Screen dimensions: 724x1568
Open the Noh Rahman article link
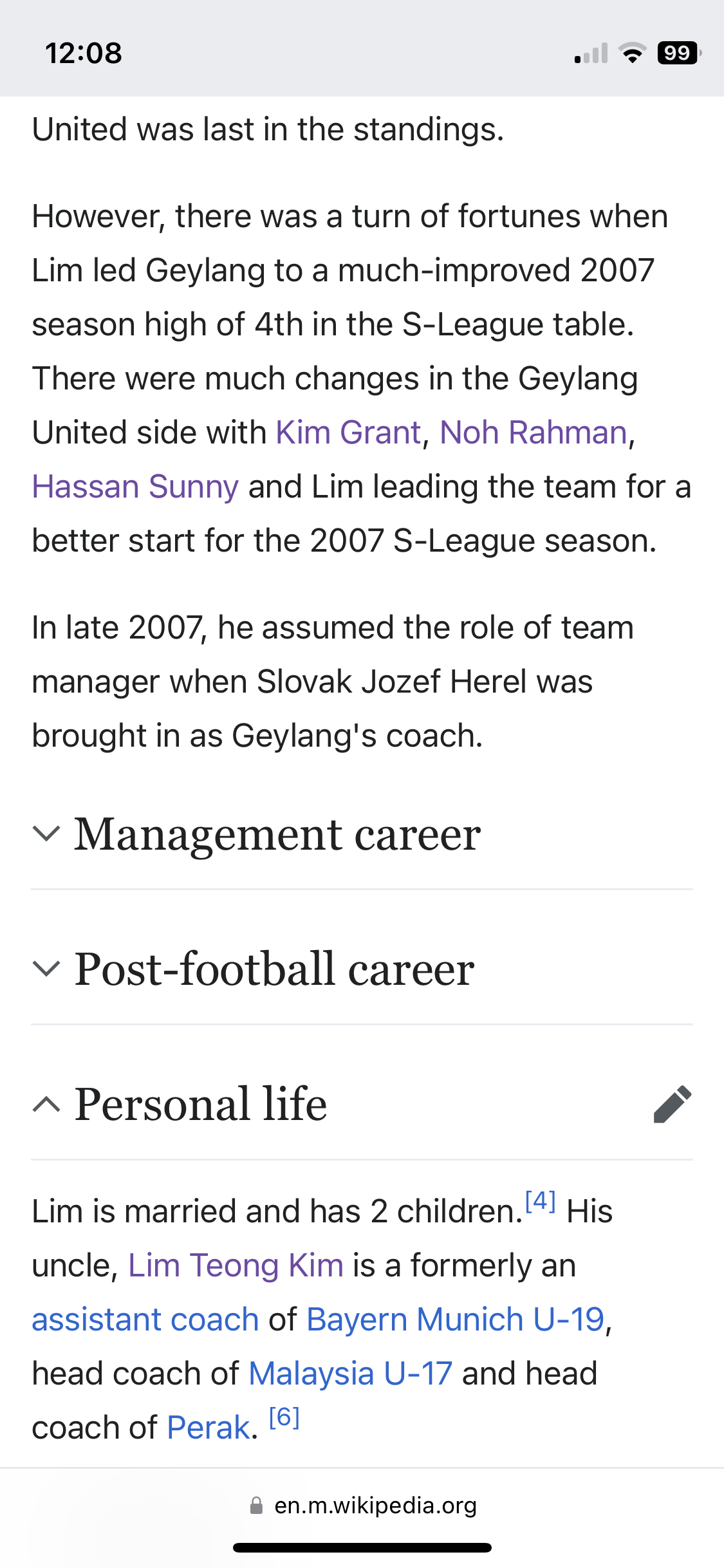click(534, 432)
